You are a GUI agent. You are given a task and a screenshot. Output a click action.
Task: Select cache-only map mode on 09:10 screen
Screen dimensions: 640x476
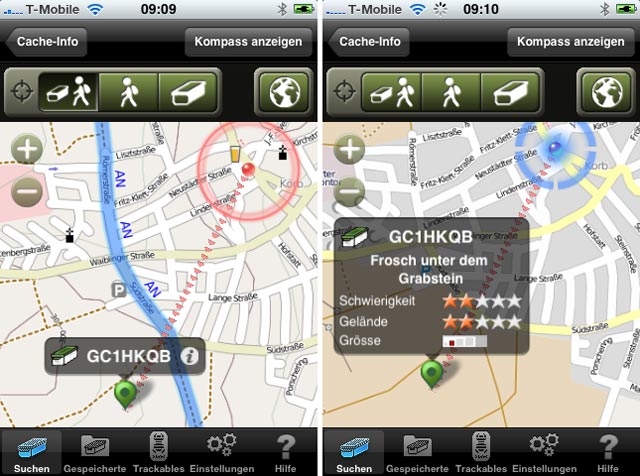[x=510, y=92]
